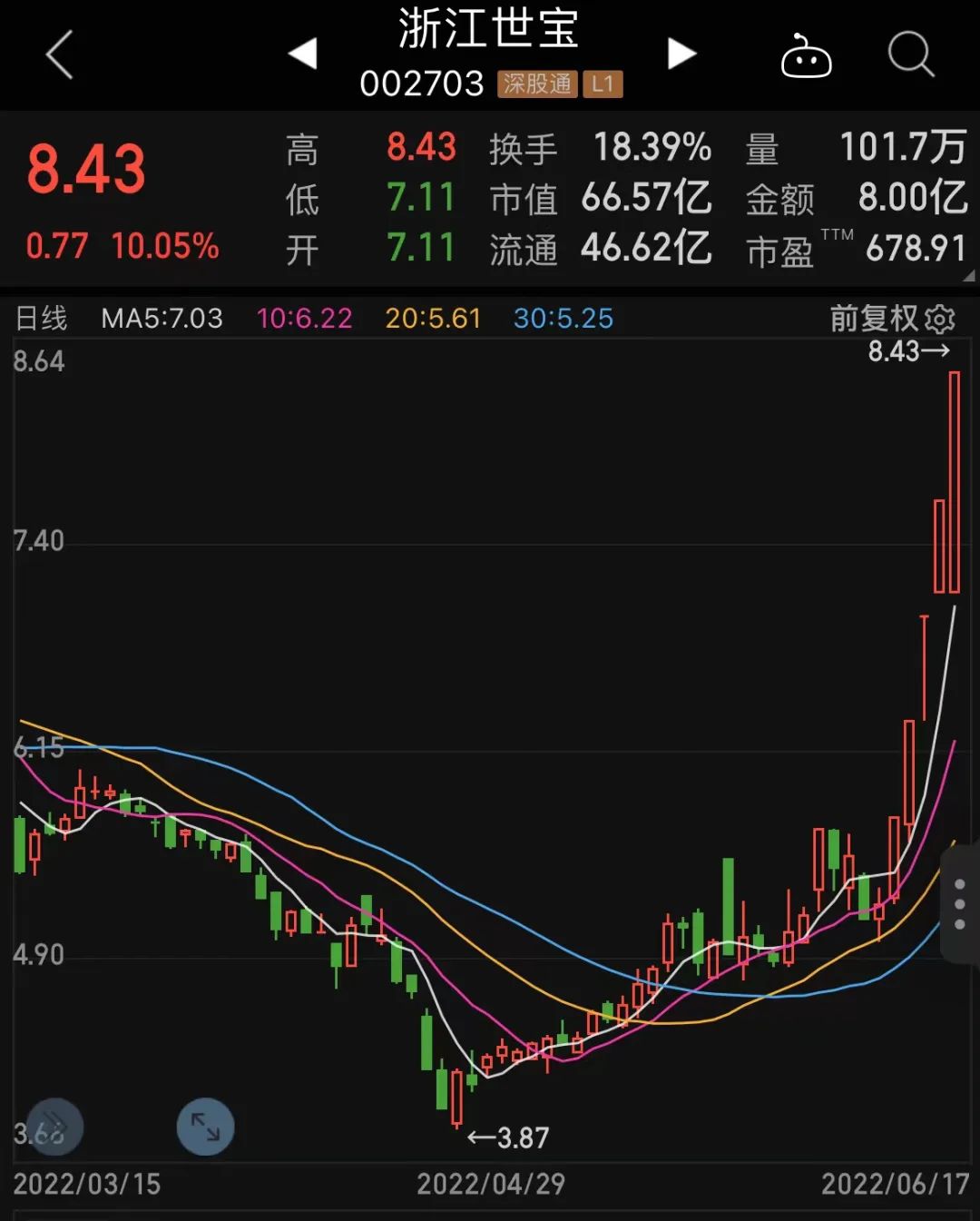Open the three-dot side panel handle
This screenshot has height=1221, width=980.
coord(960,903)
